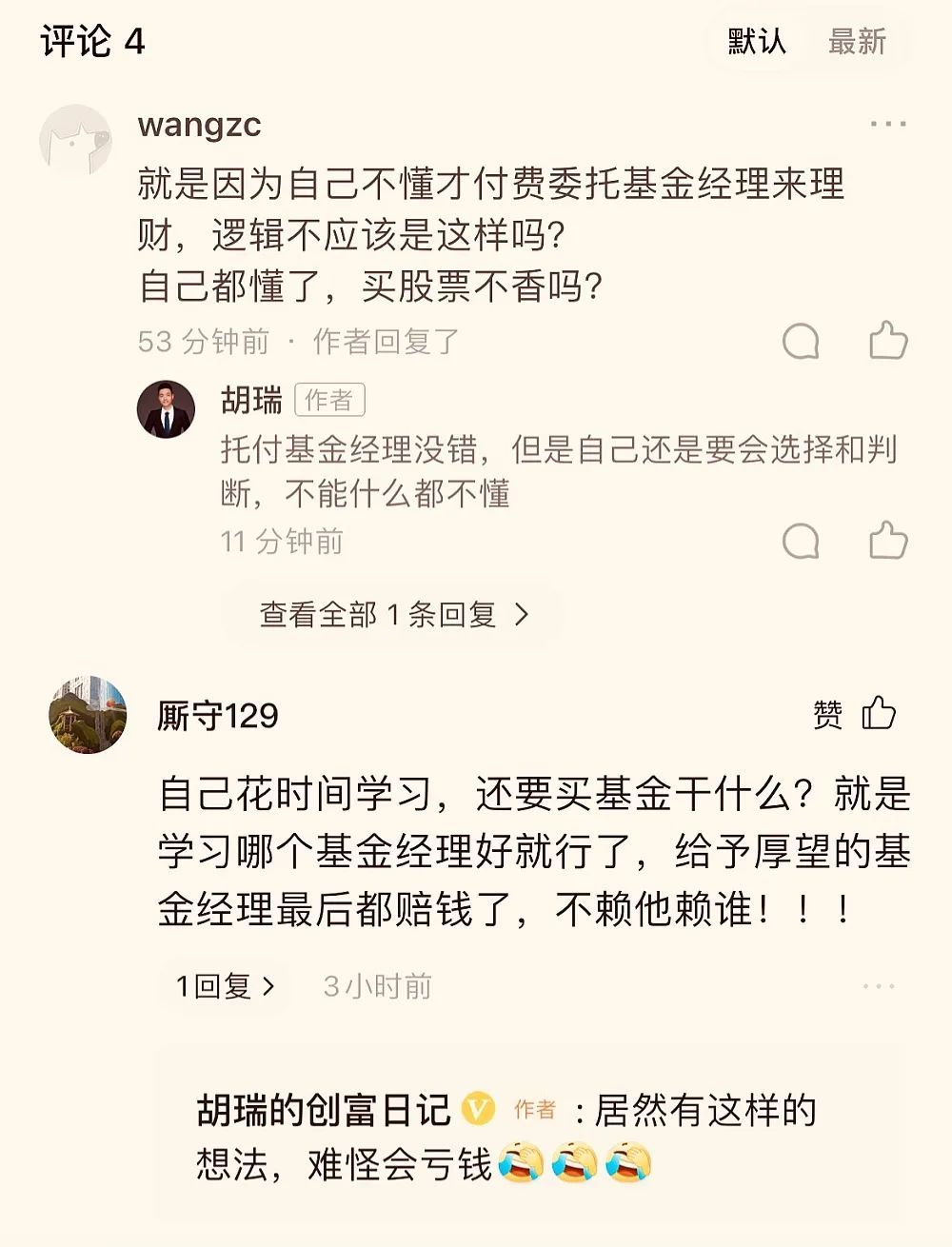Image resolution: width=952 pixels, height=1247 pixels.
Task: Open the more options menu on wangzc's comment
Action: click(885, 122)
